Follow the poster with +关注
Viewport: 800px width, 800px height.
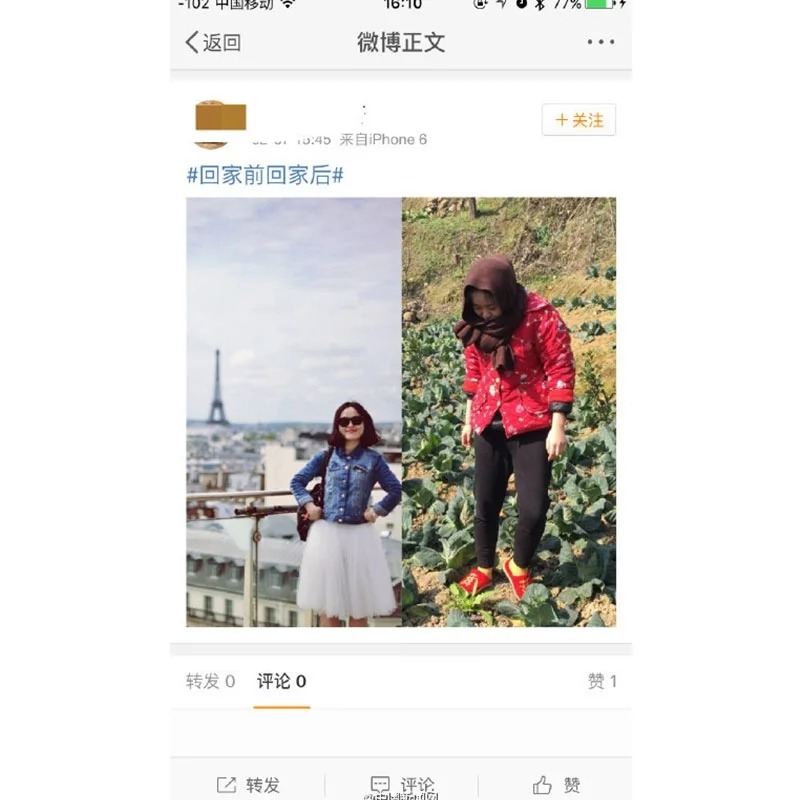[579, 120]
